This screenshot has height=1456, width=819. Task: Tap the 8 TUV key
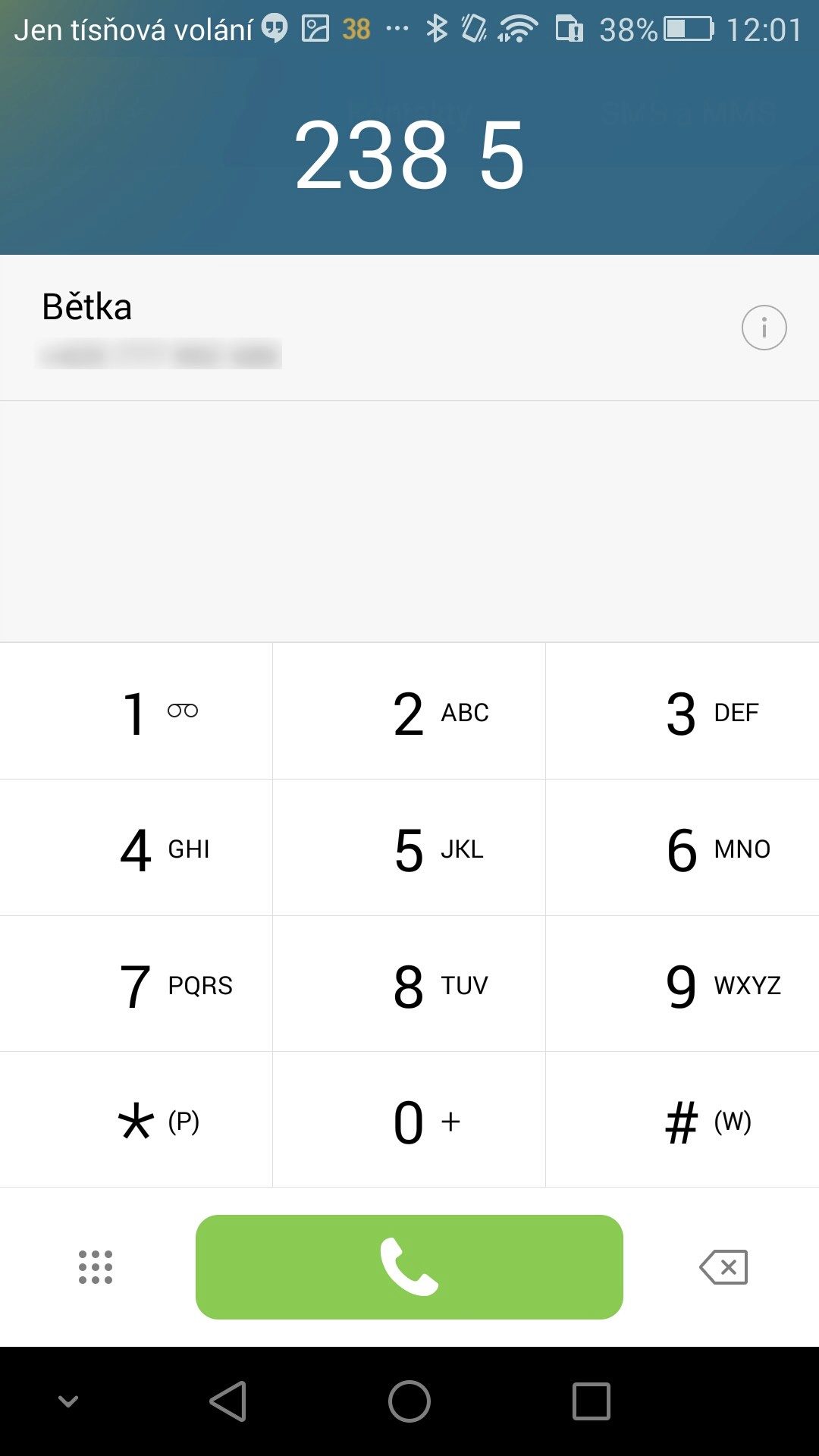point(409,984)
